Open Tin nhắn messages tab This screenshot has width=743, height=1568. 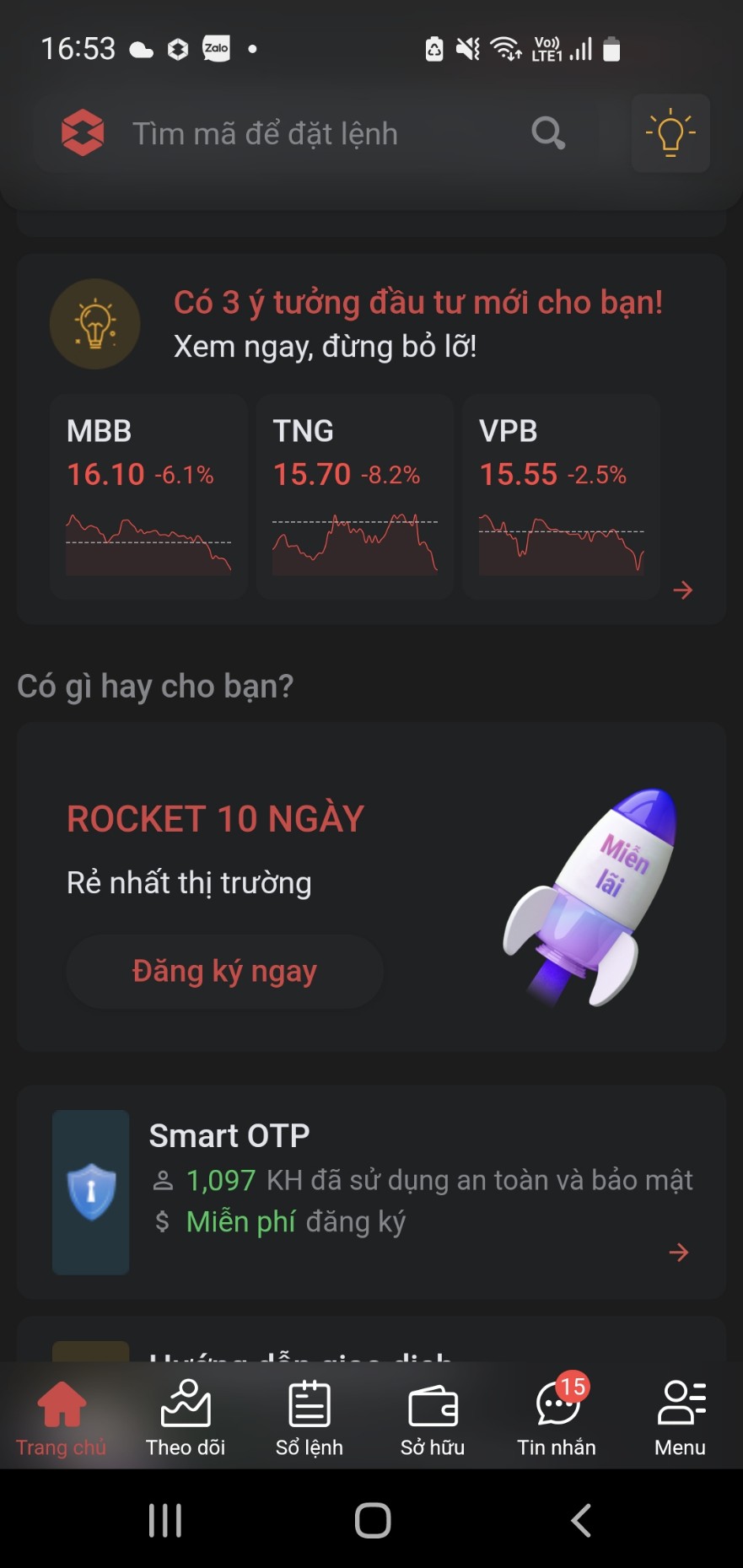[x=557, y=1419]
